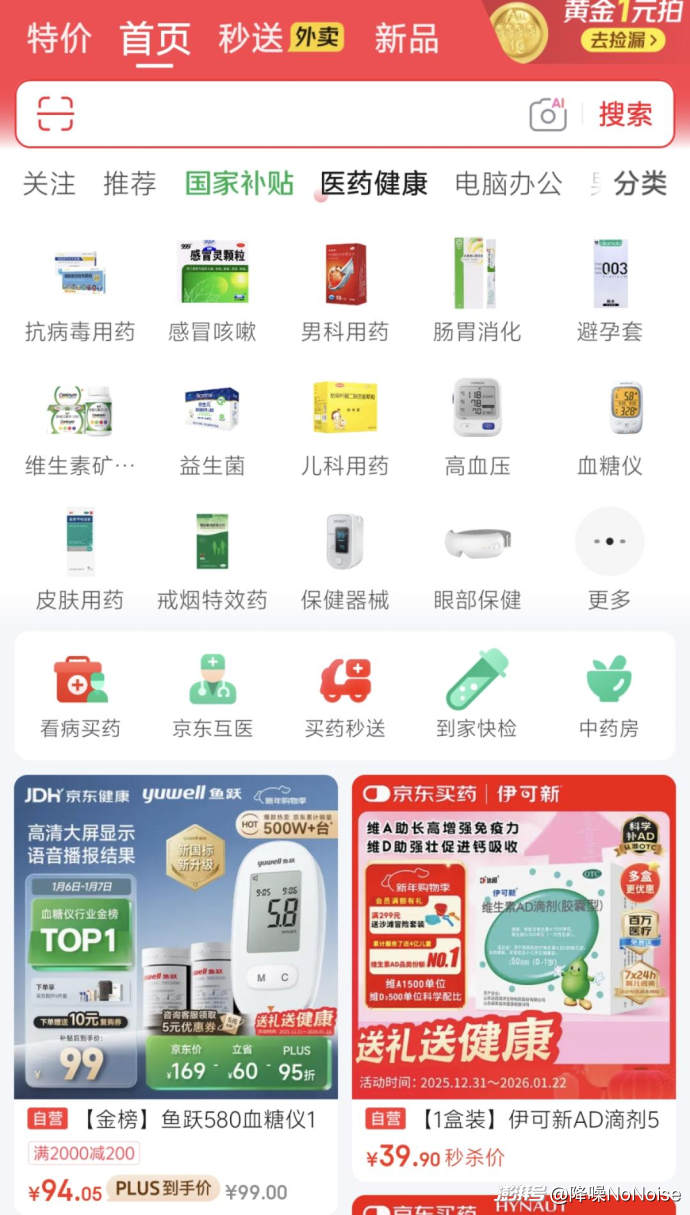This screenshot has width=690, height=1215.
Task: Select the 国家补贴 category tab
Action: (x=239, y=184)
